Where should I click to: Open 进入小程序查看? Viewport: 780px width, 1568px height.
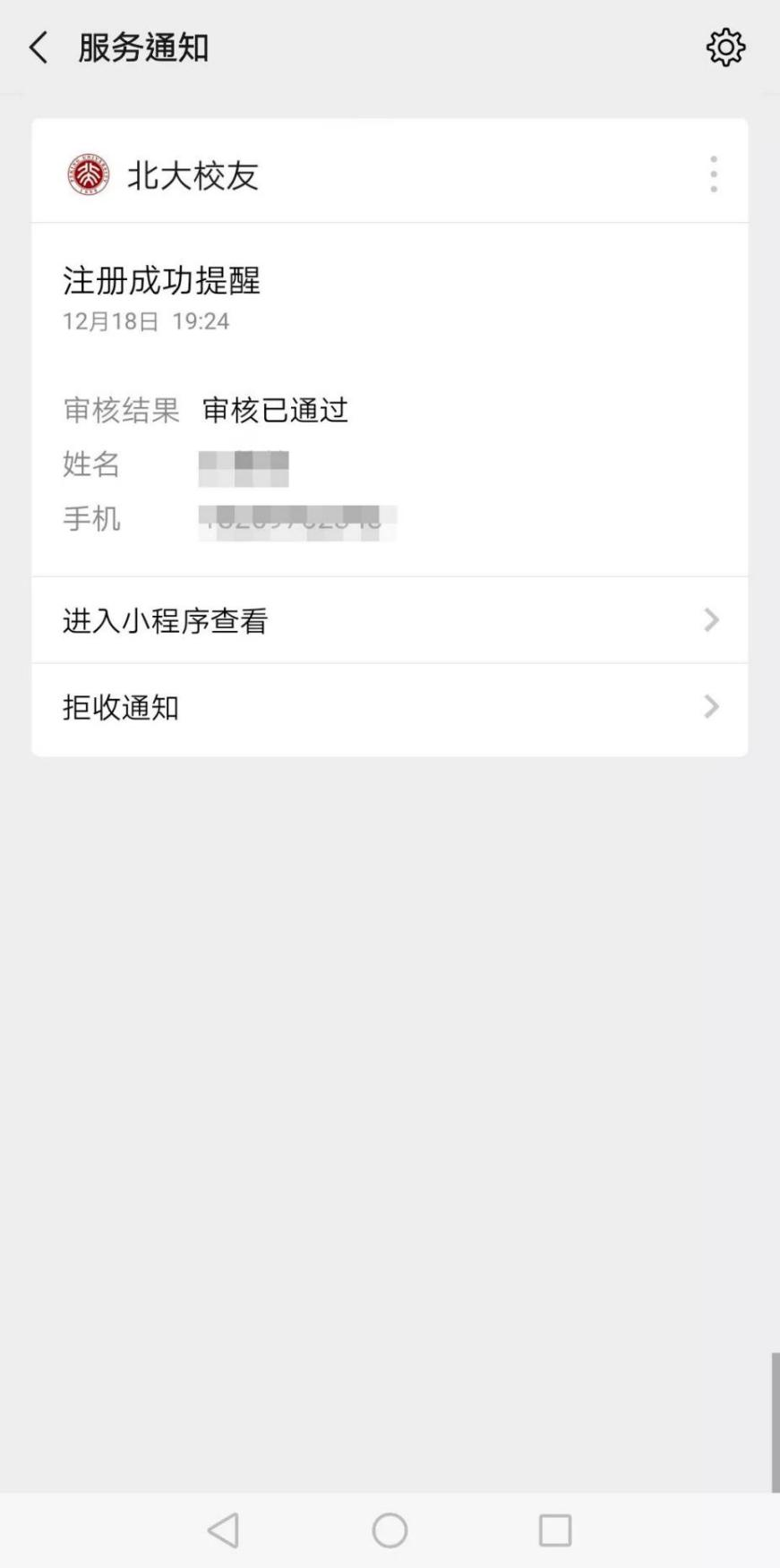coord(390,620)
